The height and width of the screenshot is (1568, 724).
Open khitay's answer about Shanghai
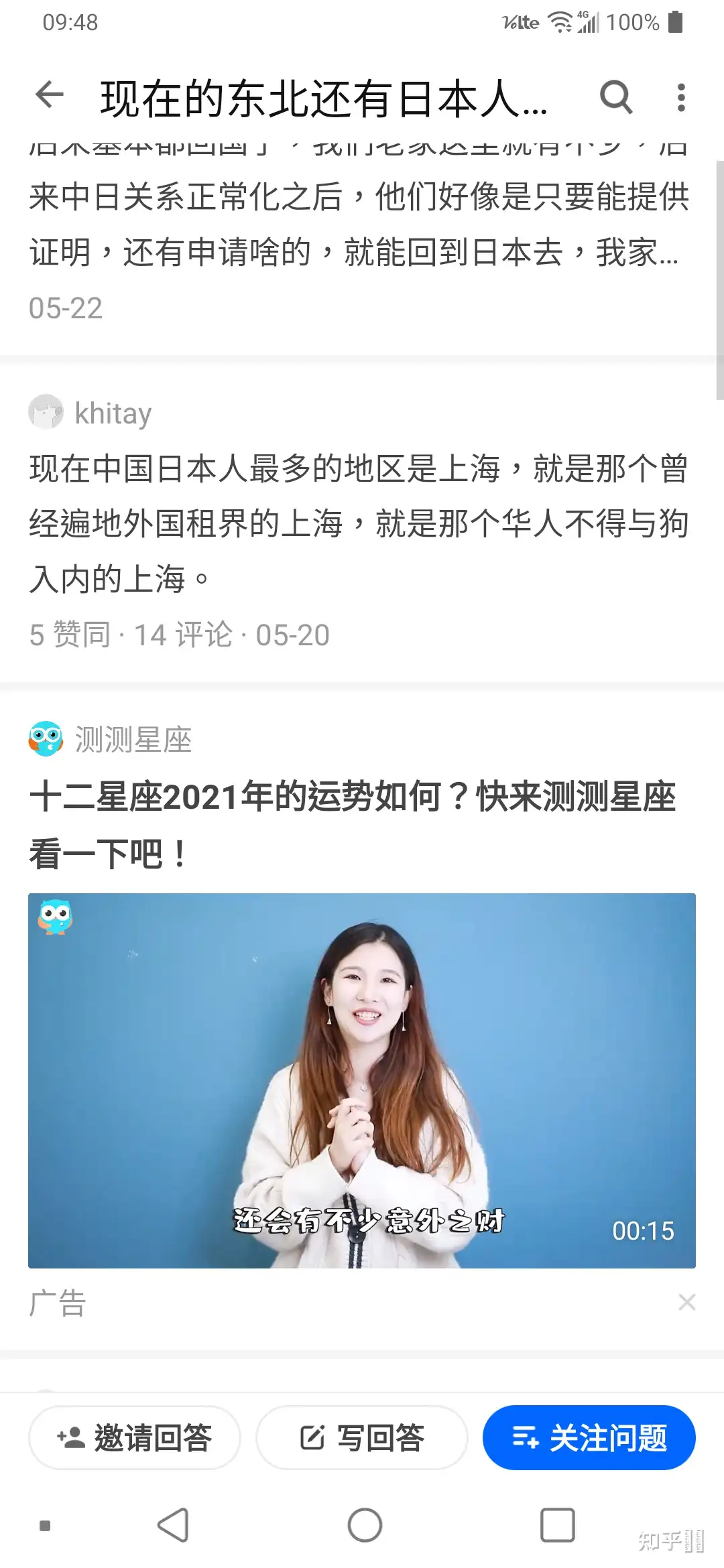[x=359, y=523]
